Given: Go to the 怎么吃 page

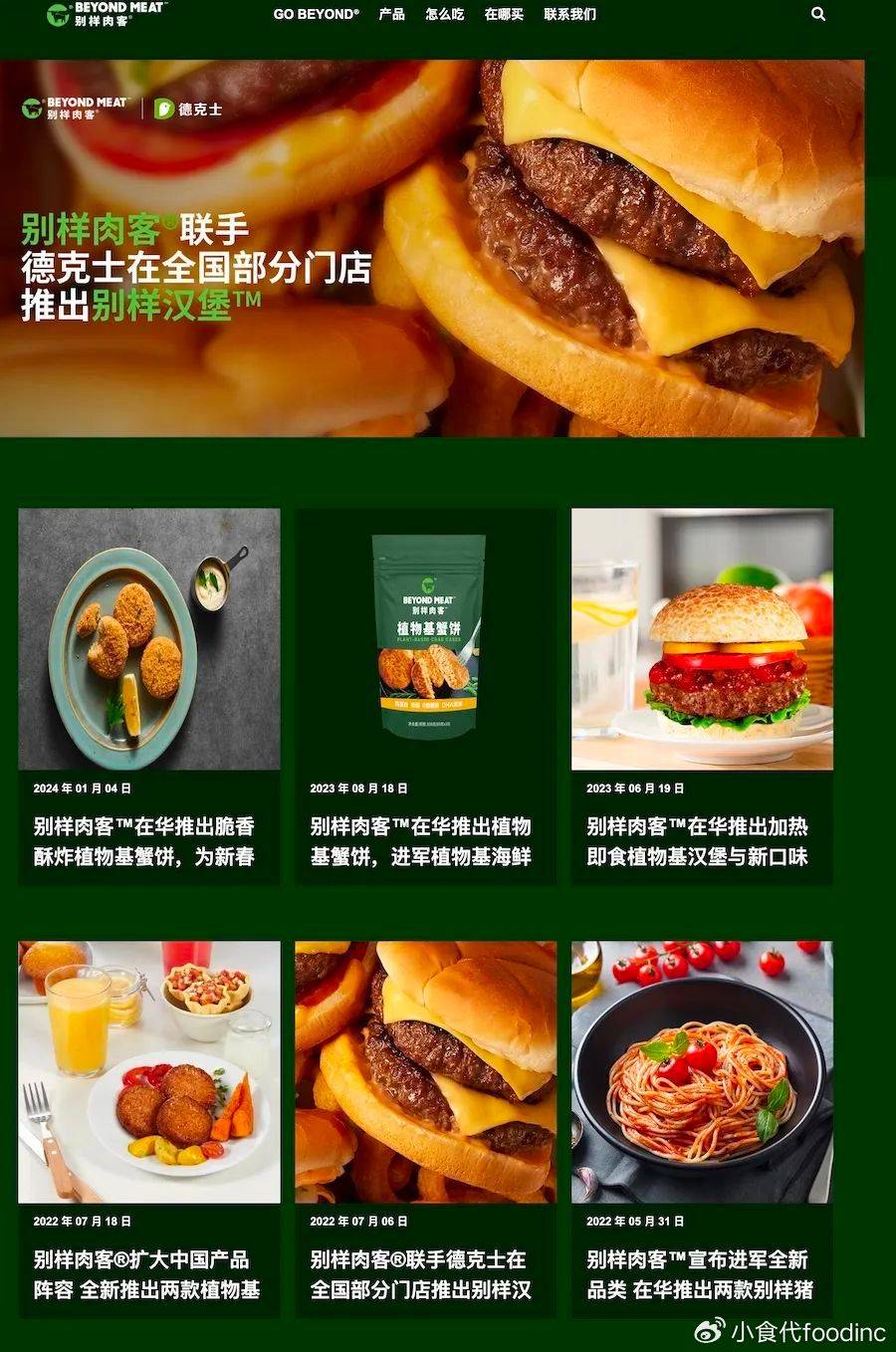Looking at the screenshot, I should (444, 14).
